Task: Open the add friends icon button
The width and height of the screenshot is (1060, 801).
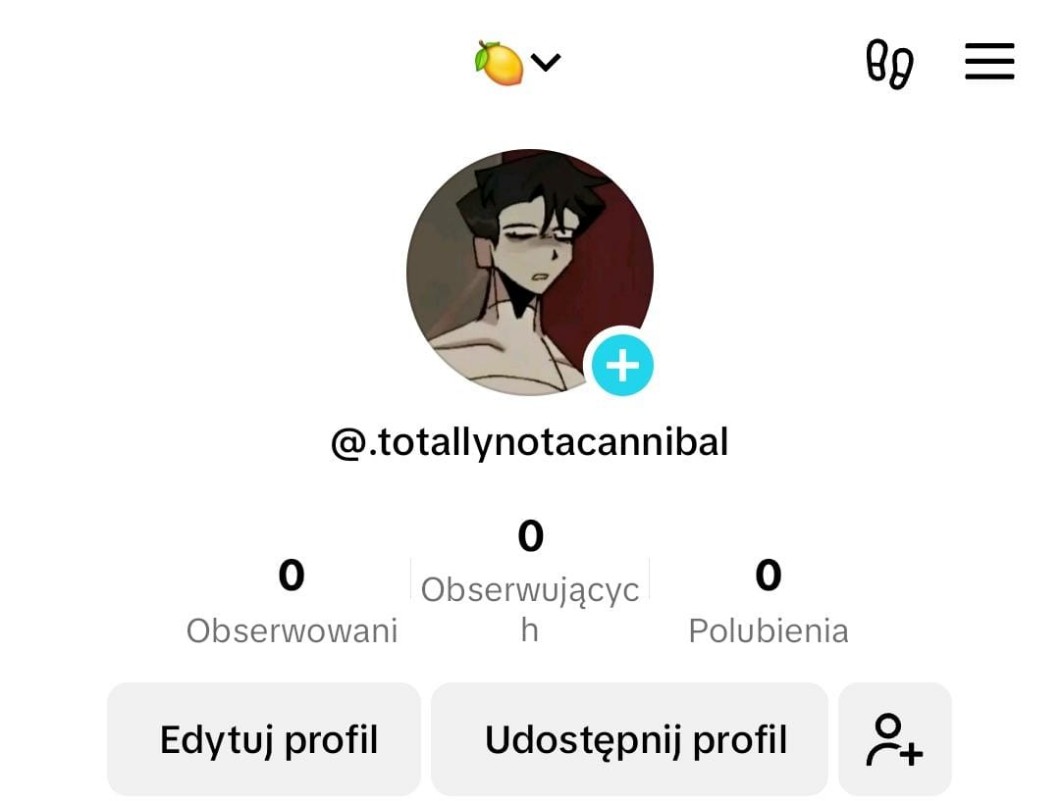Action: point(894,740)
